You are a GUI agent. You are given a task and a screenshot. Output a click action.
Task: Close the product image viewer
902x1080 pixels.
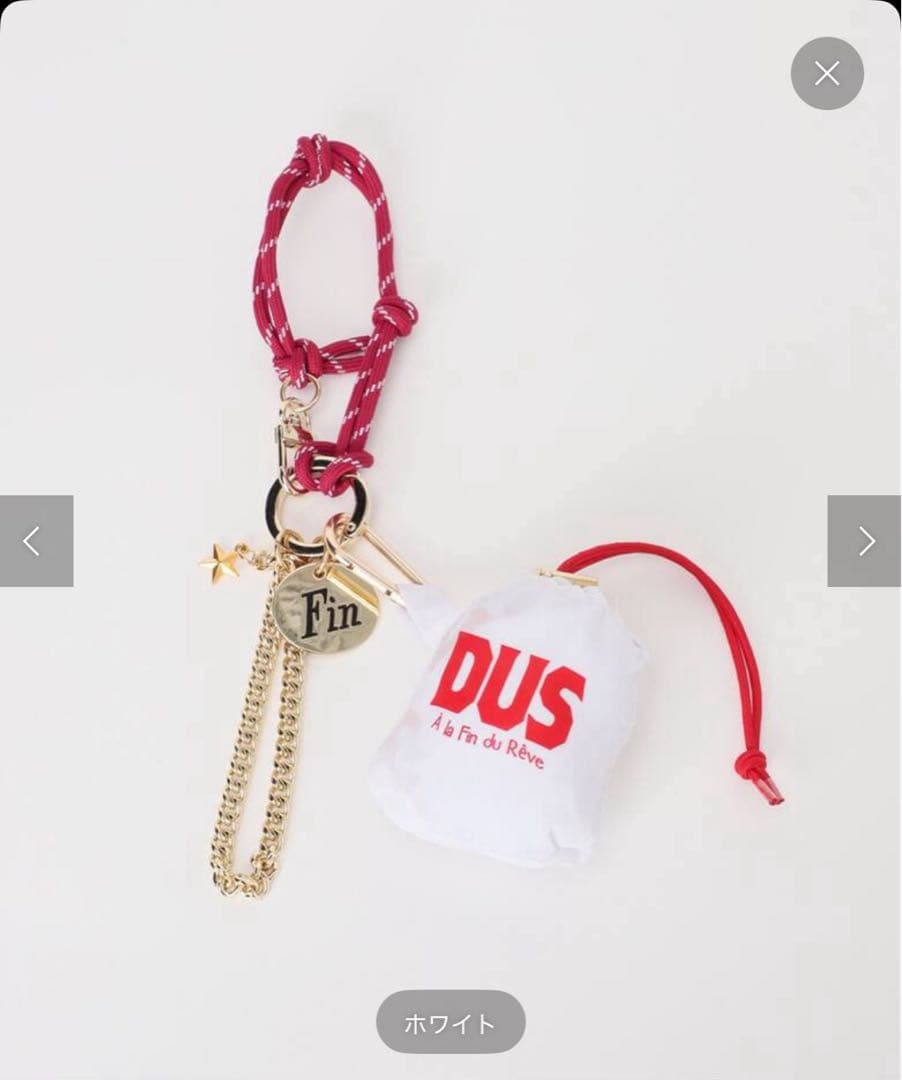pos(827,73)
